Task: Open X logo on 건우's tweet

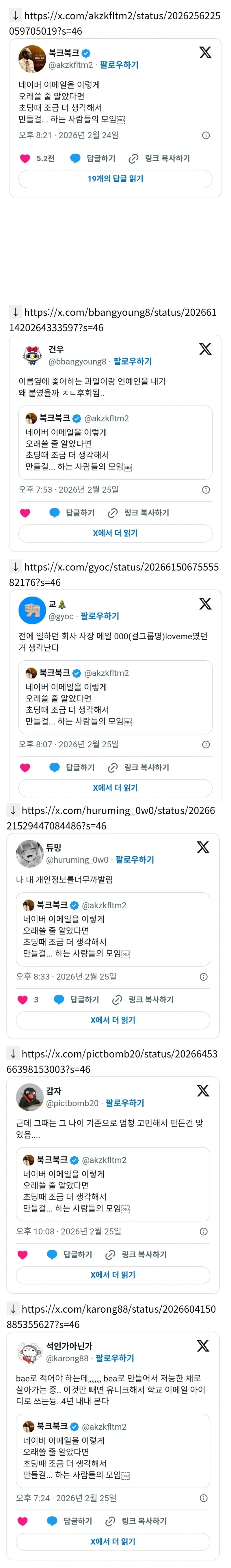Action: (205, 349)
